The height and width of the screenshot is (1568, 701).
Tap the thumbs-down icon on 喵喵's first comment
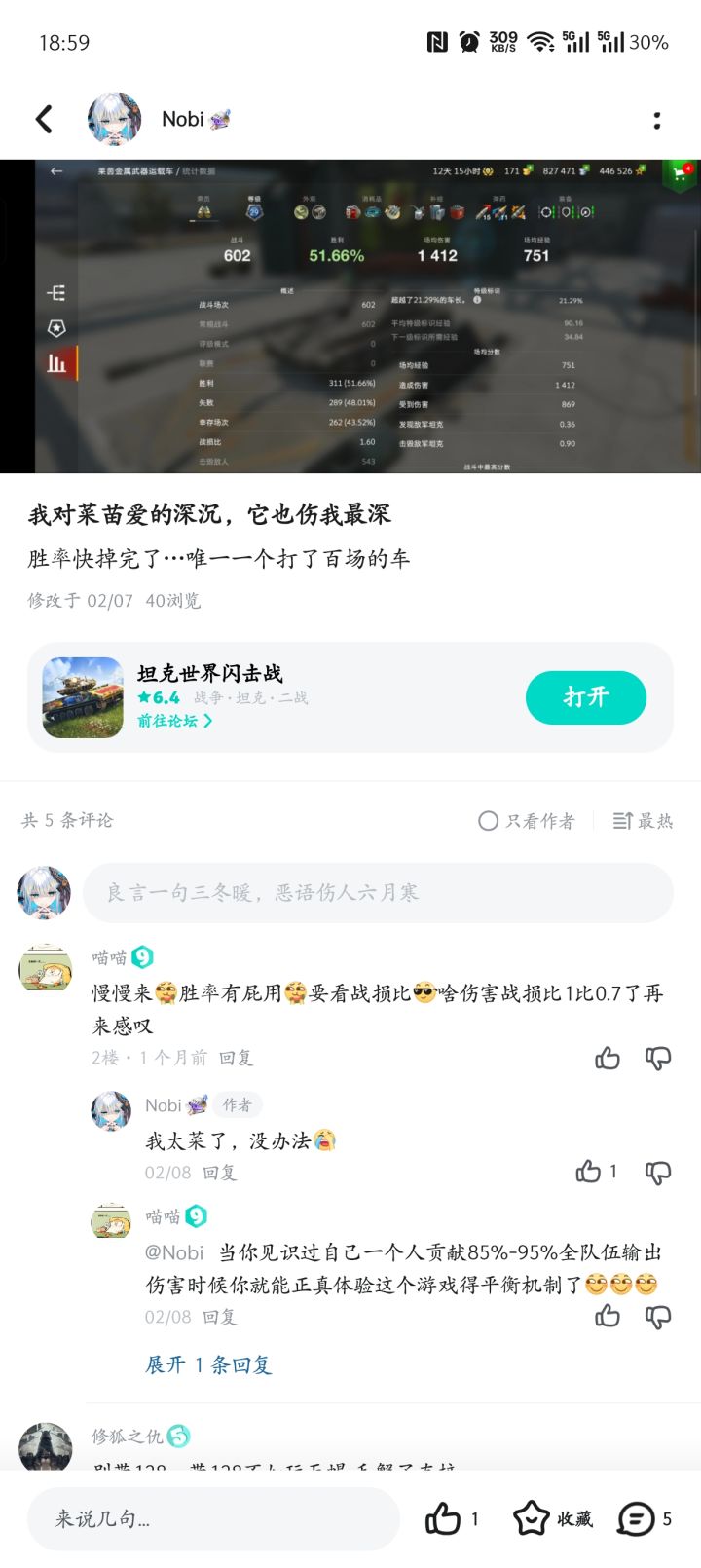click(657, 1058)
